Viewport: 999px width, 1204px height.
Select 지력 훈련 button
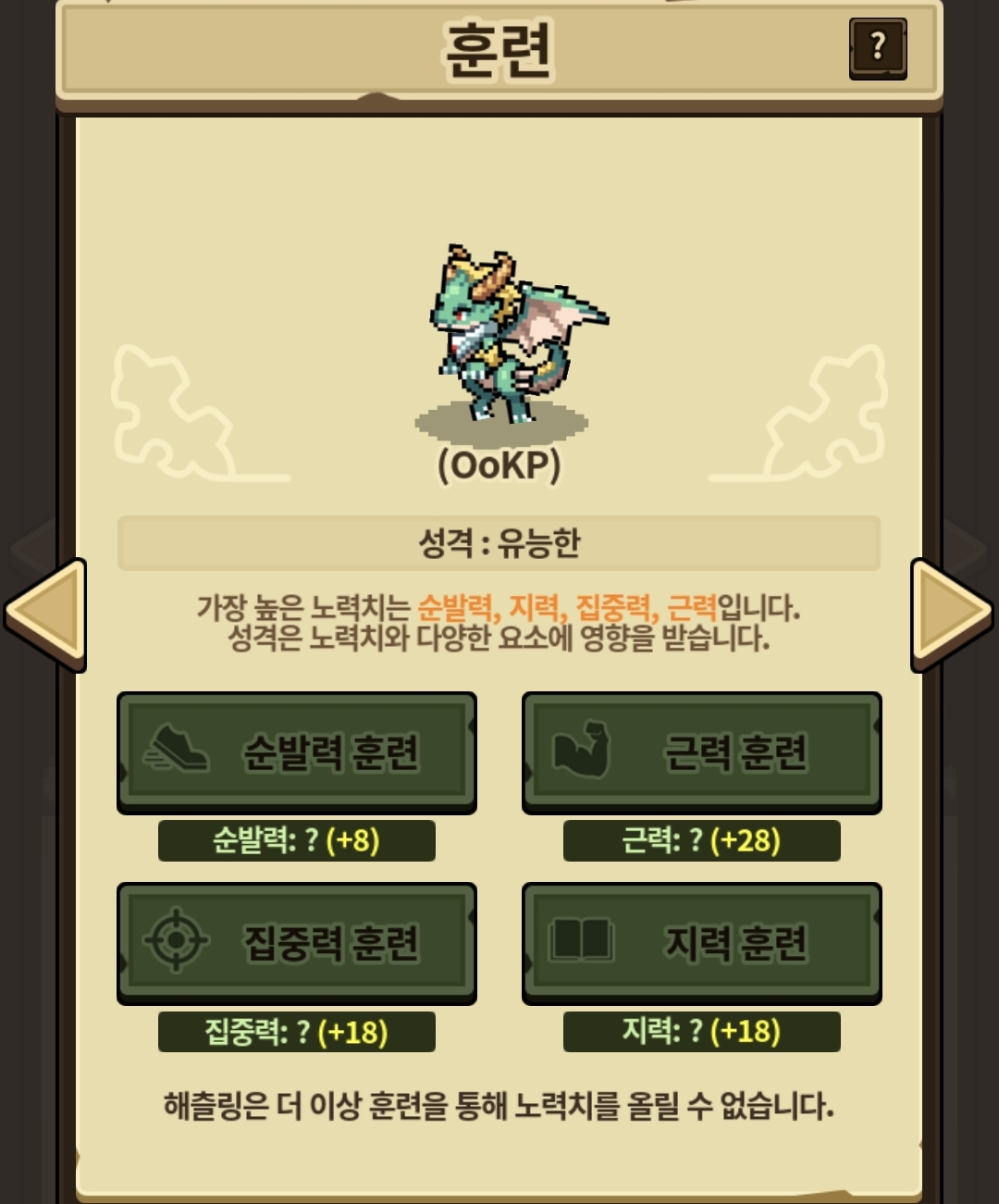tap(701, 942)
